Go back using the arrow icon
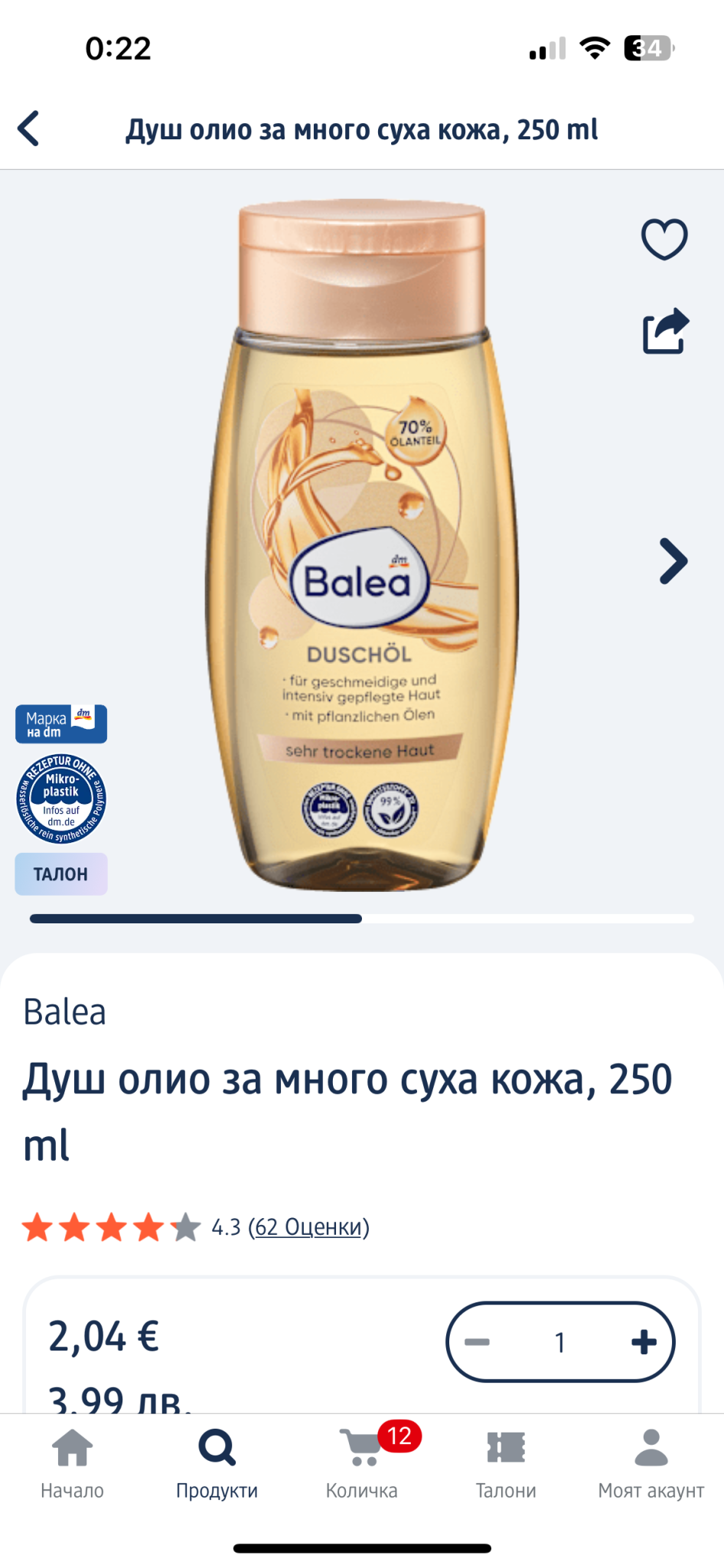The width and height of the screenshot is (724, 1568). (x=29, y=129)
